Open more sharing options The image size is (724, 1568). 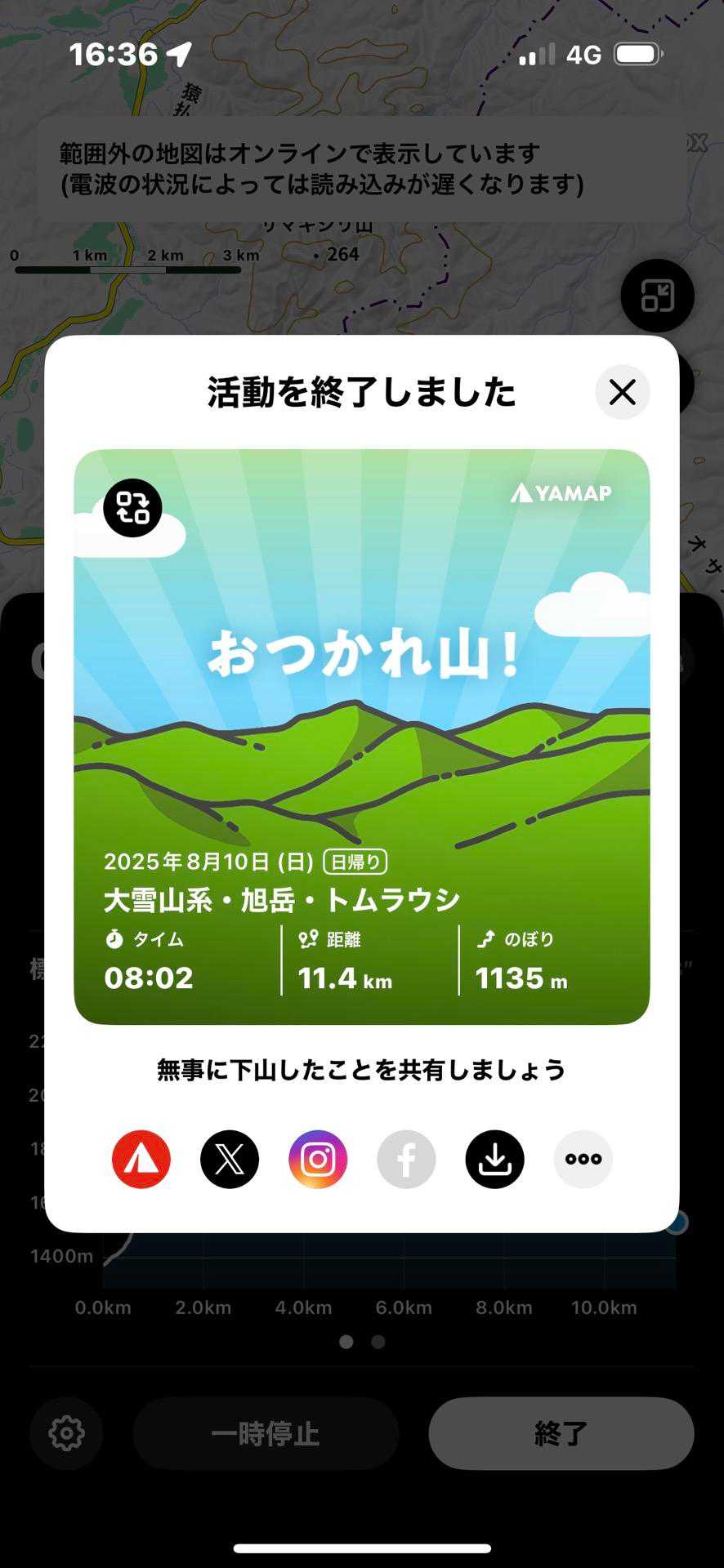(583, 1159)
